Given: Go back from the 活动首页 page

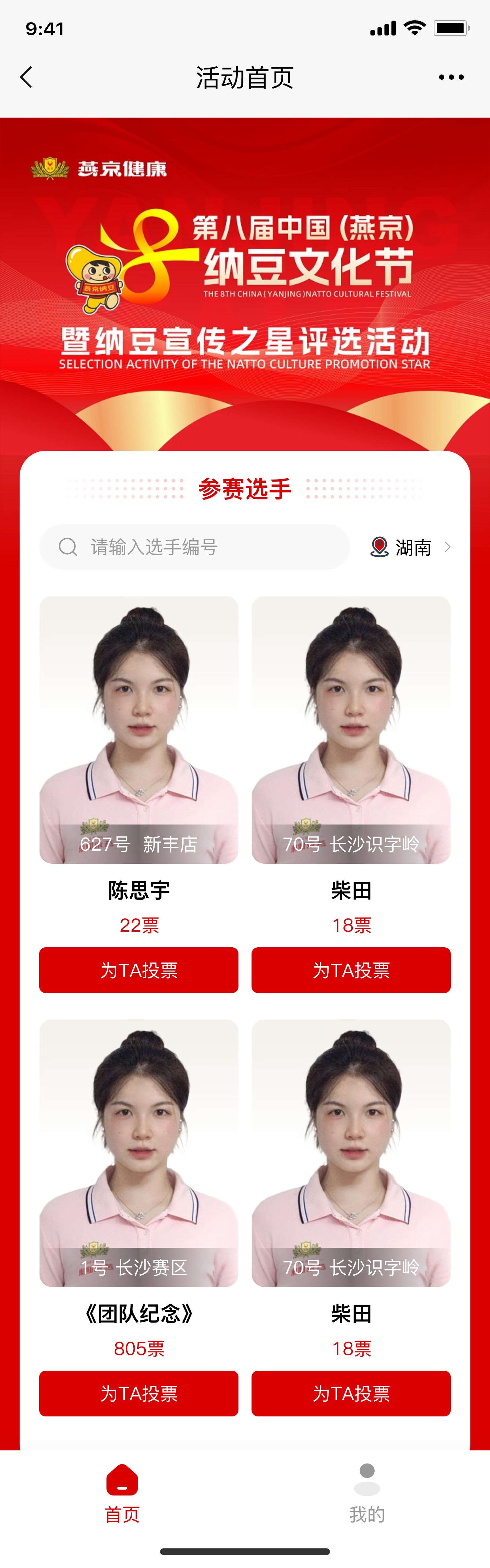Looking at the screenshot, I should point(26,77).
